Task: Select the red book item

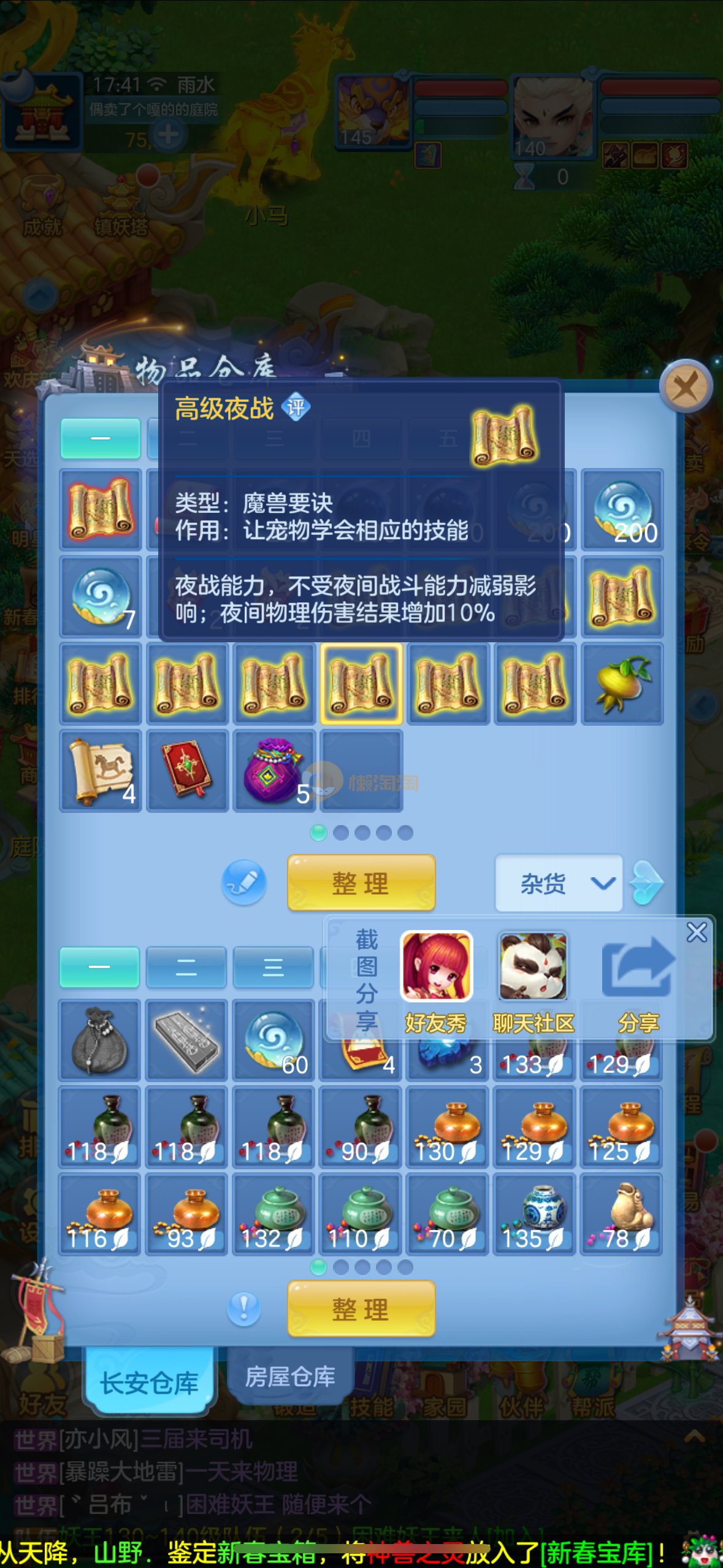Action: (187, 771)
